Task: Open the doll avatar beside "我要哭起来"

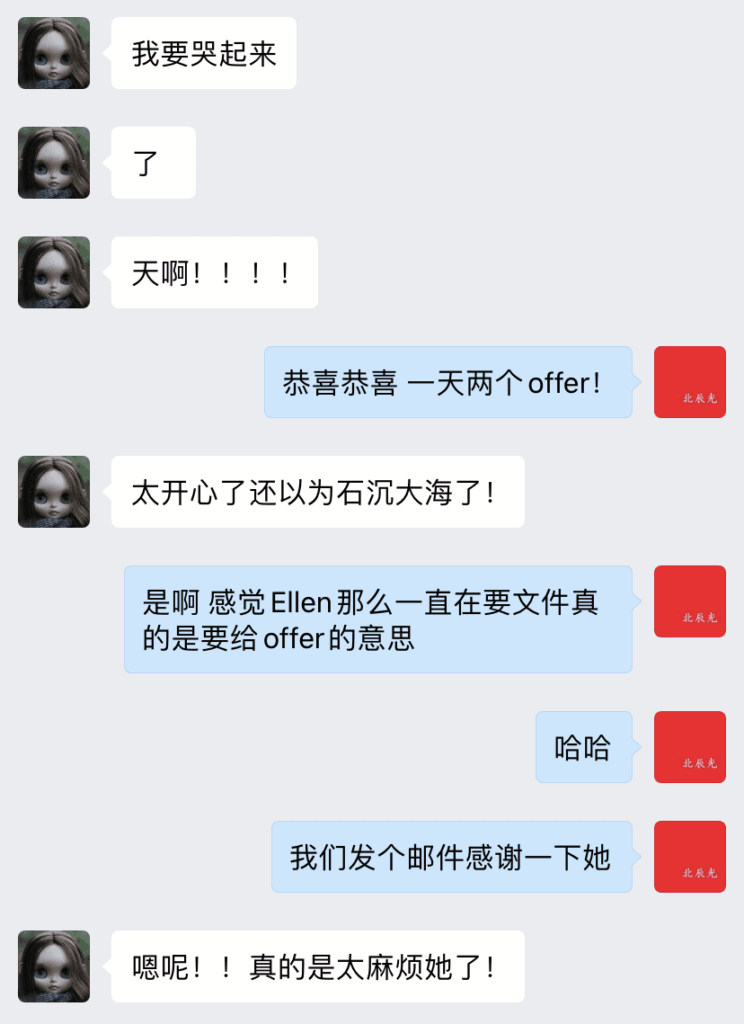Action: (54, 53)
